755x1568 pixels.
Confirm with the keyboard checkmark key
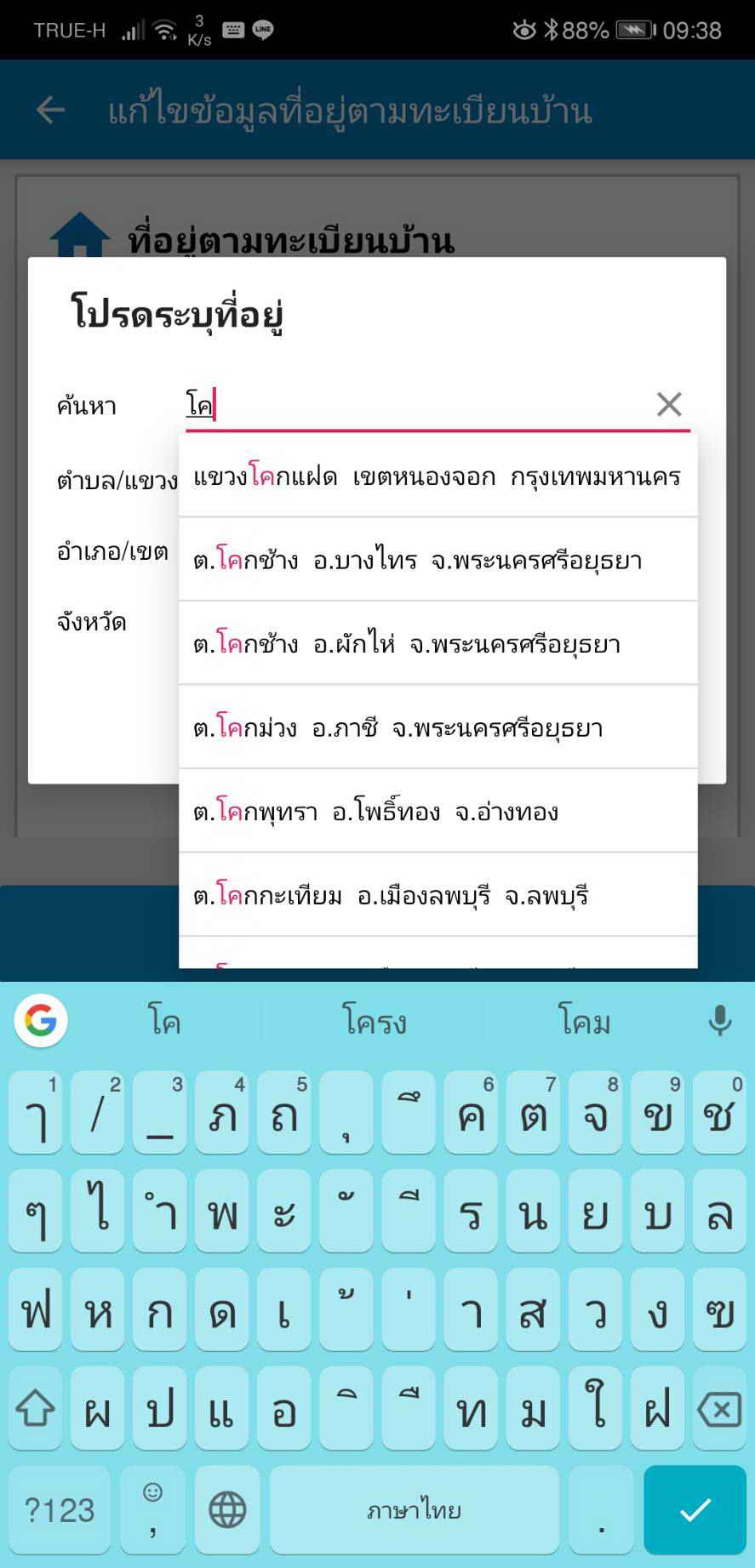point(695,1509)
